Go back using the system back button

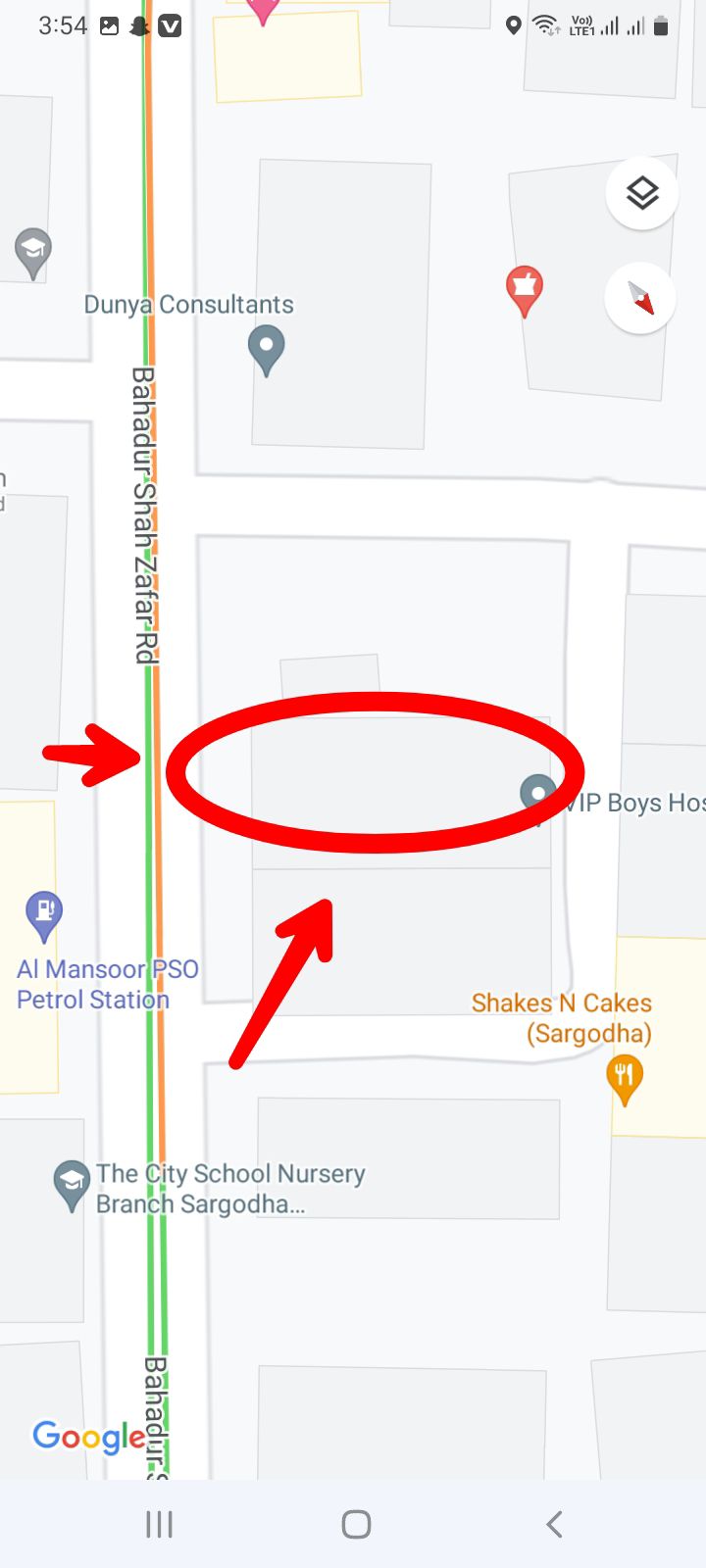click(554, 1524)
